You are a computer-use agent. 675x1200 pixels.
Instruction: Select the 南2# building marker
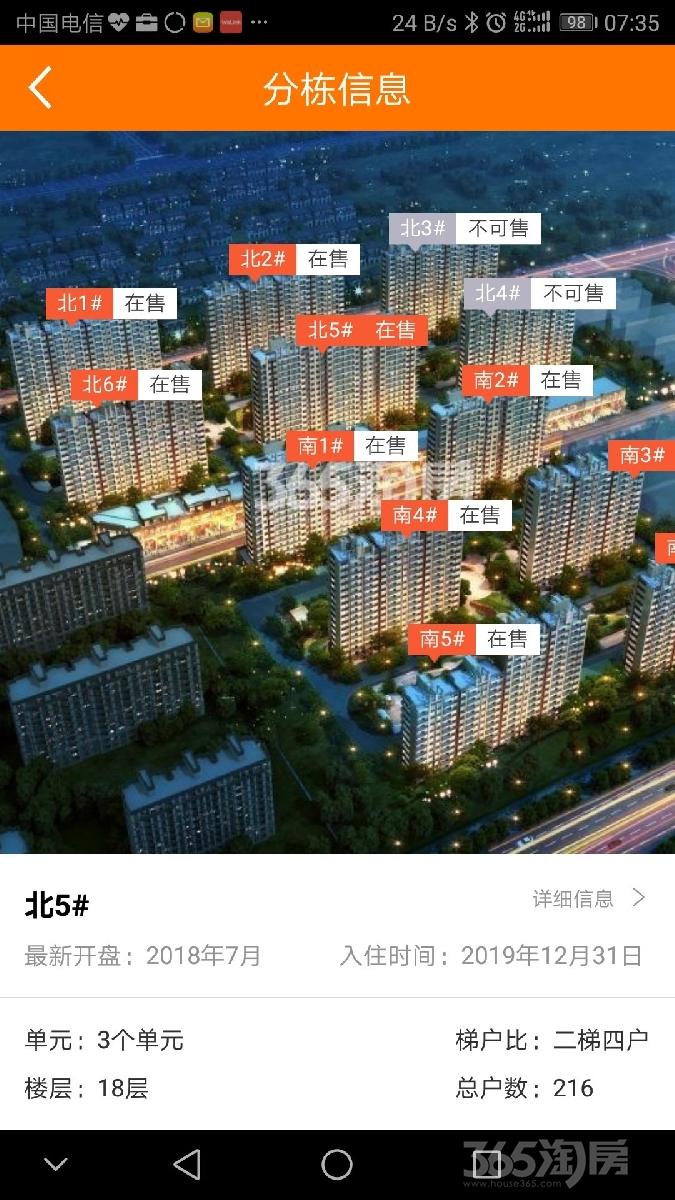[528, 380]
